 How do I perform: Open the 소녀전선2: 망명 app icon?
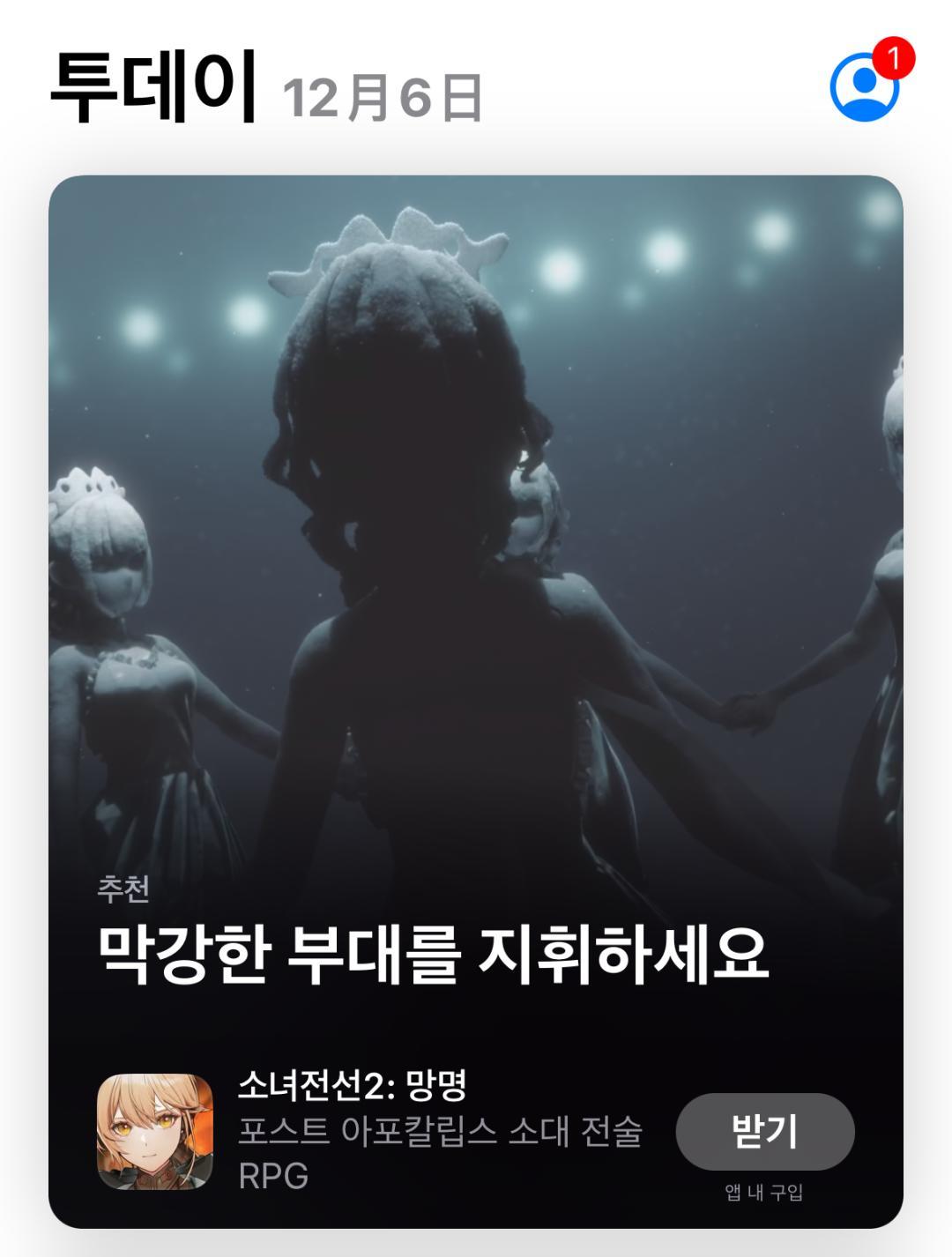[155, 1131]
